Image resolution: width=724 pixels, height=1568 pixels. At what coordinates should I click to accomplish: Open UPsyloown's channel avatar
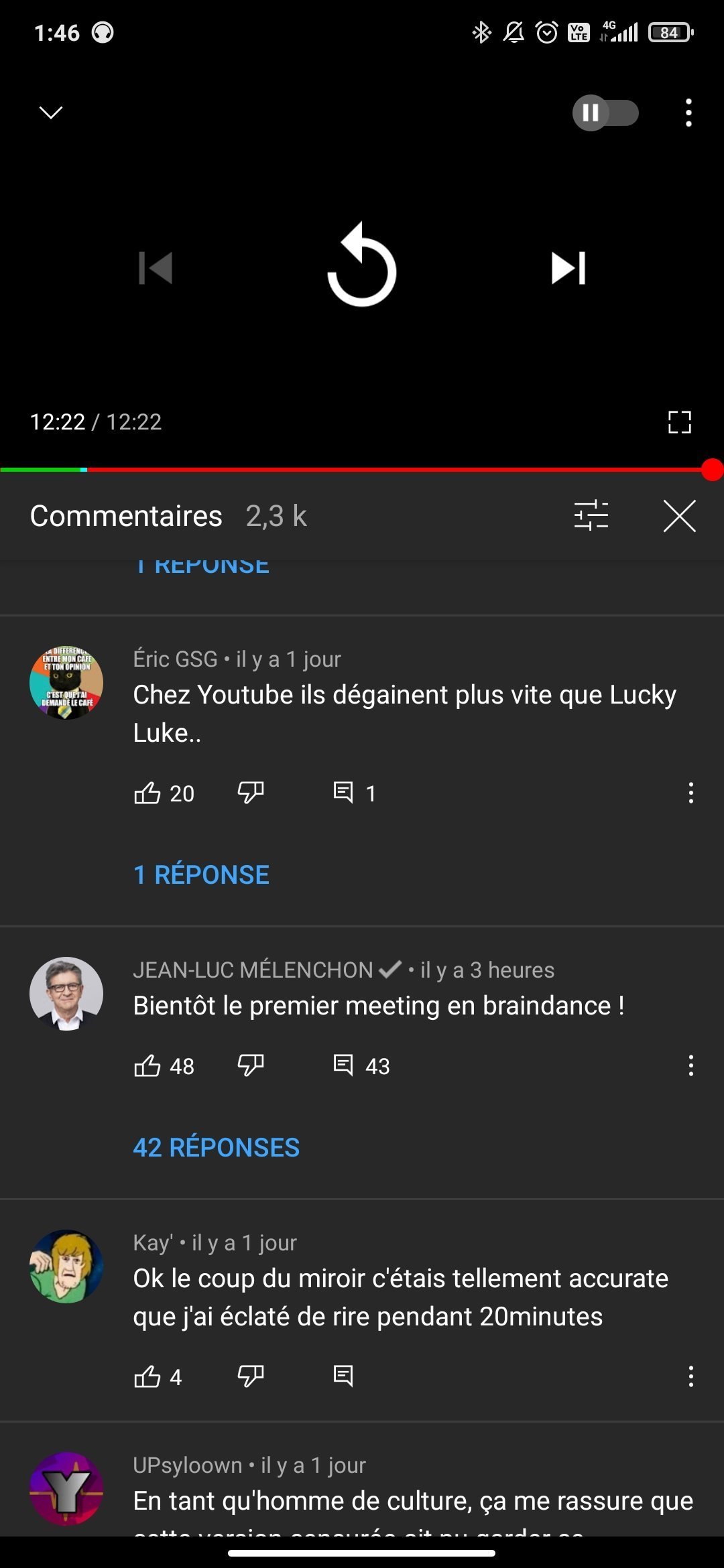click(x=66, y=1488)
